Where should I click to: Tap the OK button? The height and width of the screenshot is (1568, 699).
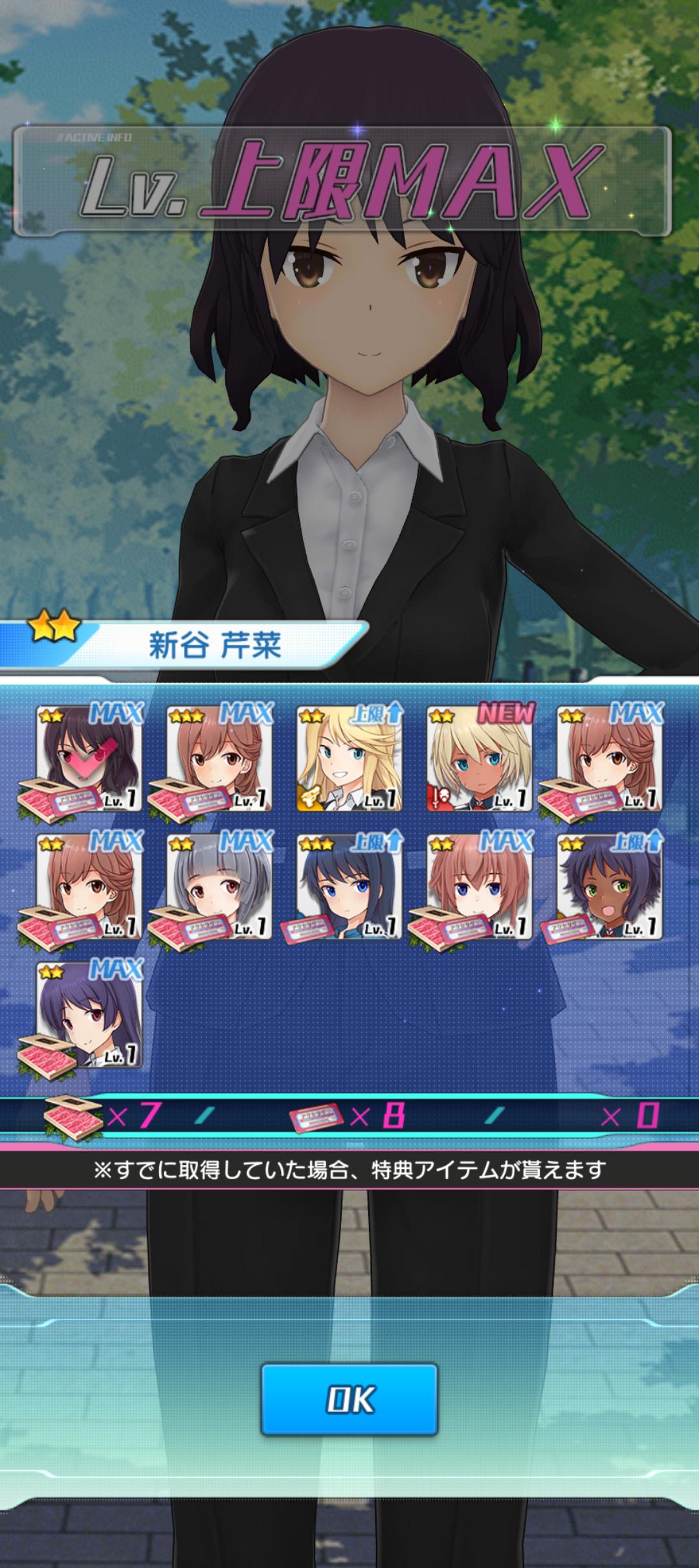click(x=349, y=1400)
